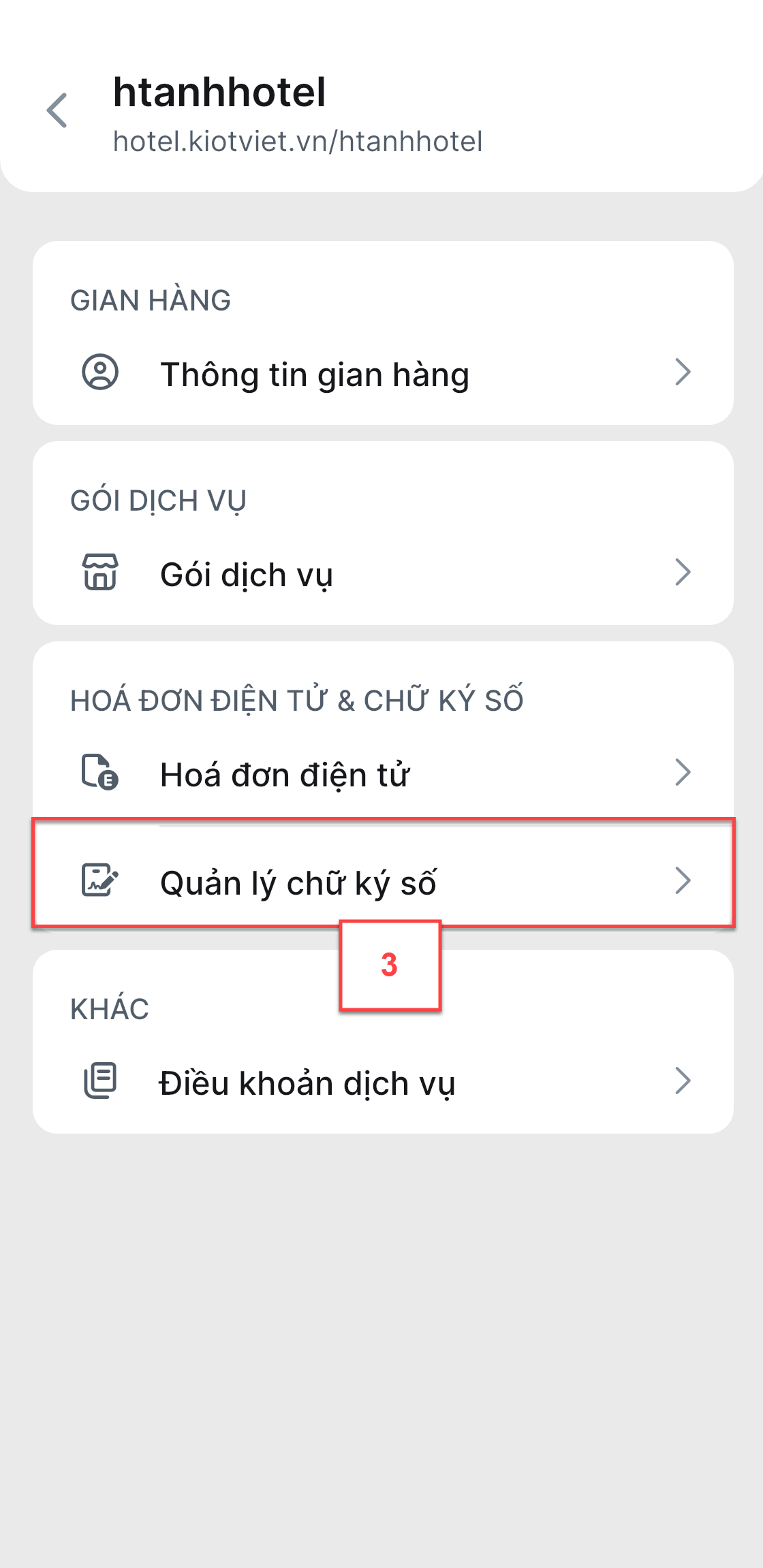The width and height of the screenshot is (763, 1568).
Task: View Điều khoản dịch vụ
Action: [x=383, y=1081]
